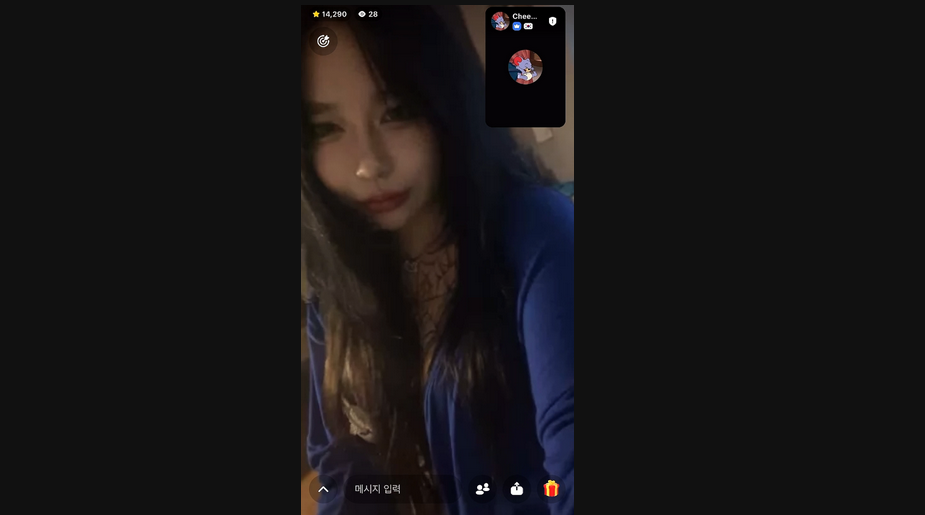The image size is (925, 515).
Task: Report user via the shield icon
Action: pos(552,21)
